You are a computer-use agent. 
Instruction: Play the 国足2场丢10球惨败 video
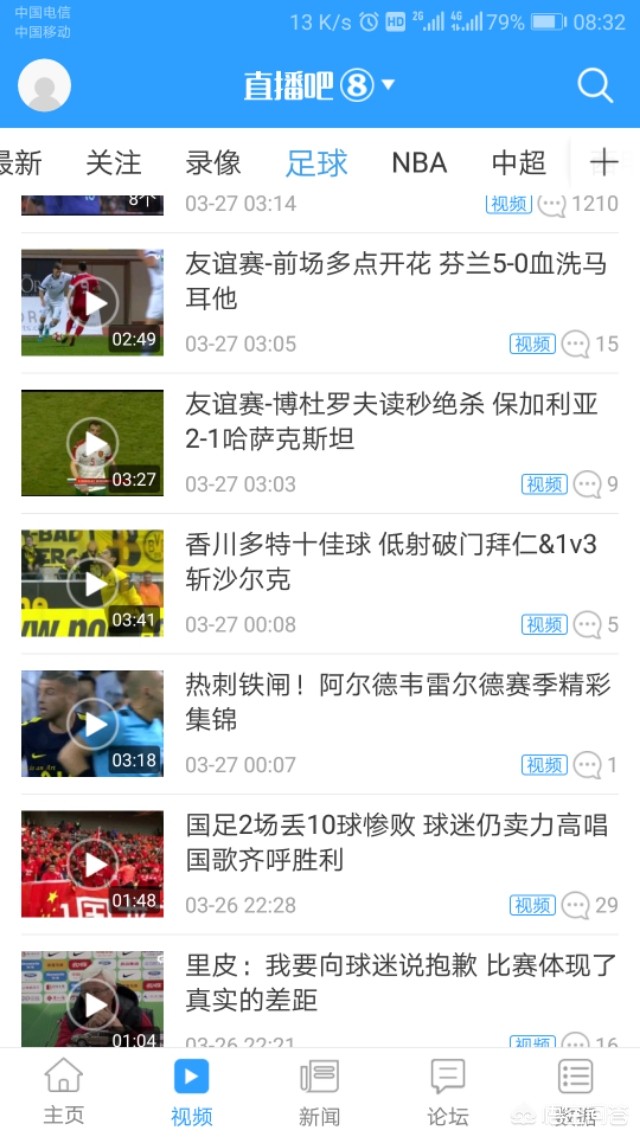92,863
